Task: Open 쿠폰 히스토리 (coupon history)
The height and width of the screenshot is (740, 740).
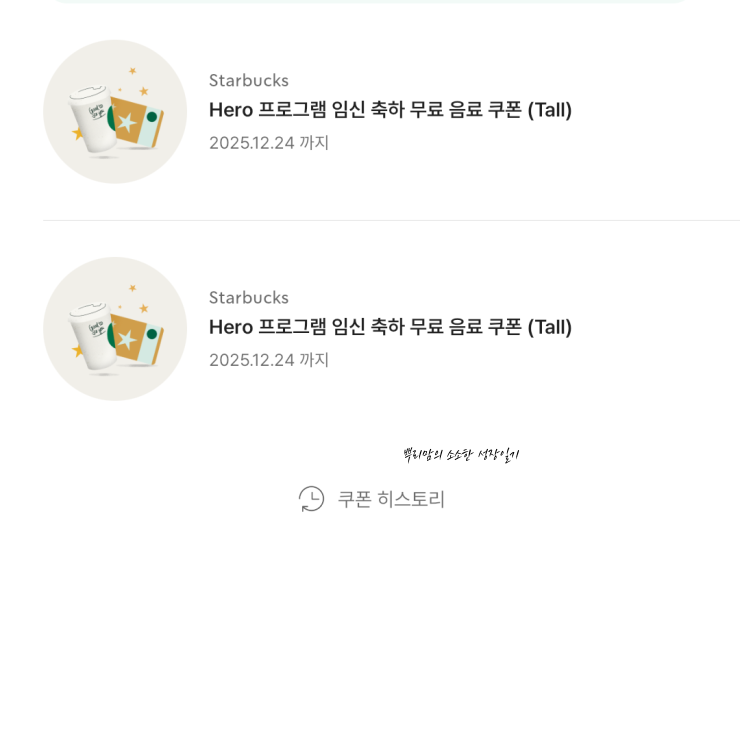Action: coord(372,499)
